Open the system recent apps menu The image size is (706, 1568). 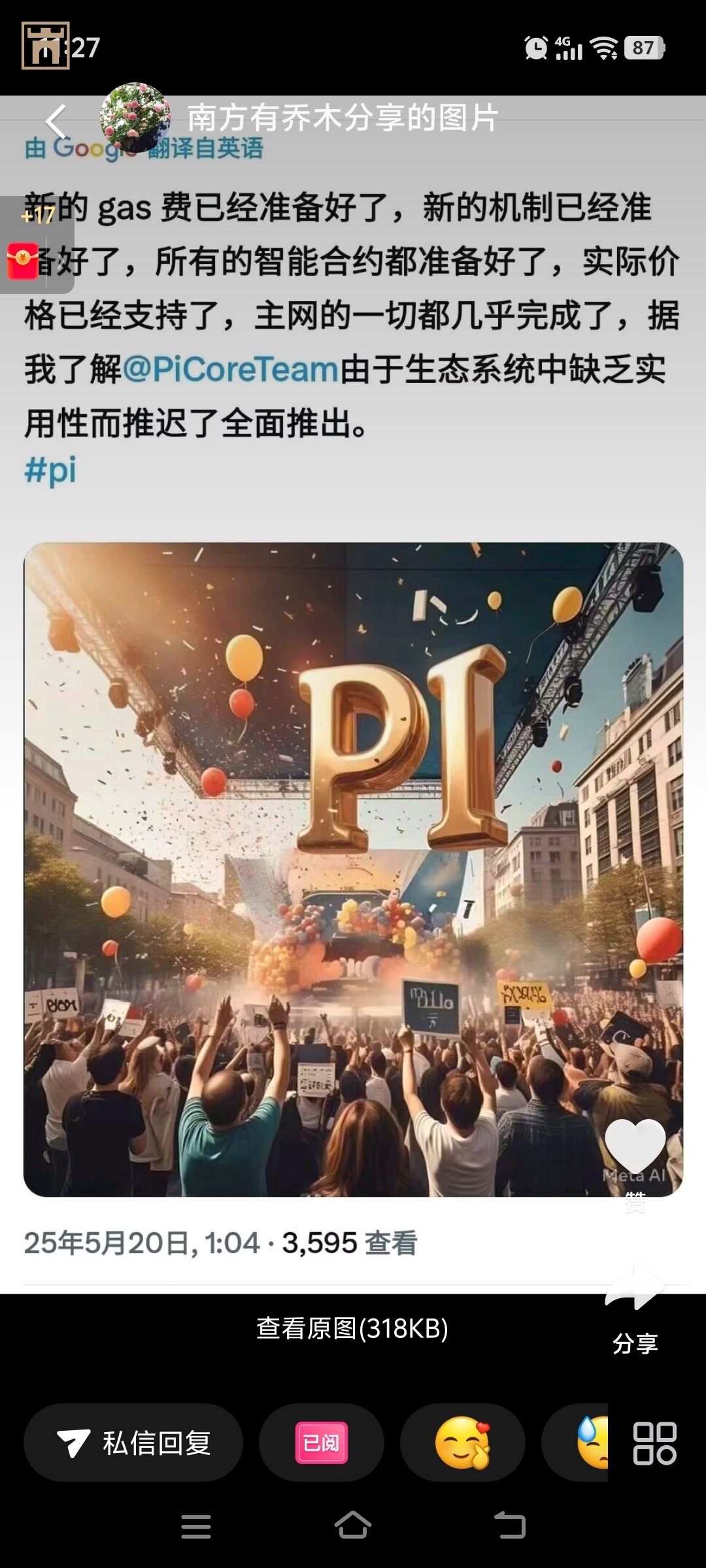[195, 1526]
